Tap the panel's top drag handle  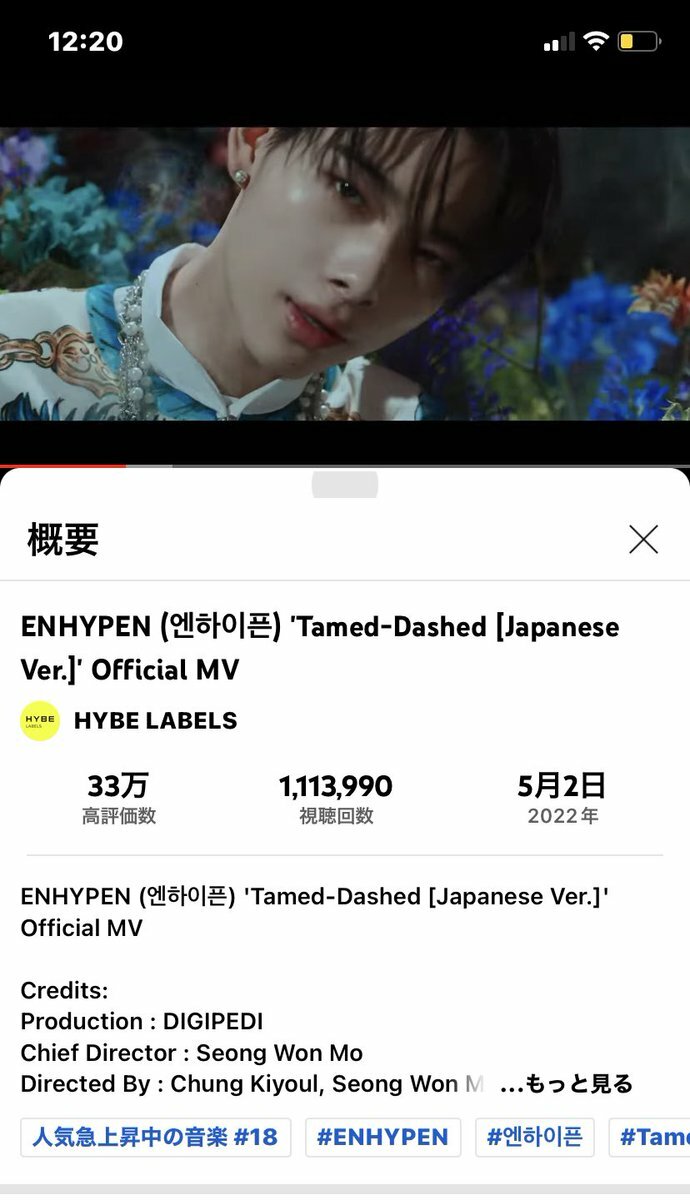point(345,484)
